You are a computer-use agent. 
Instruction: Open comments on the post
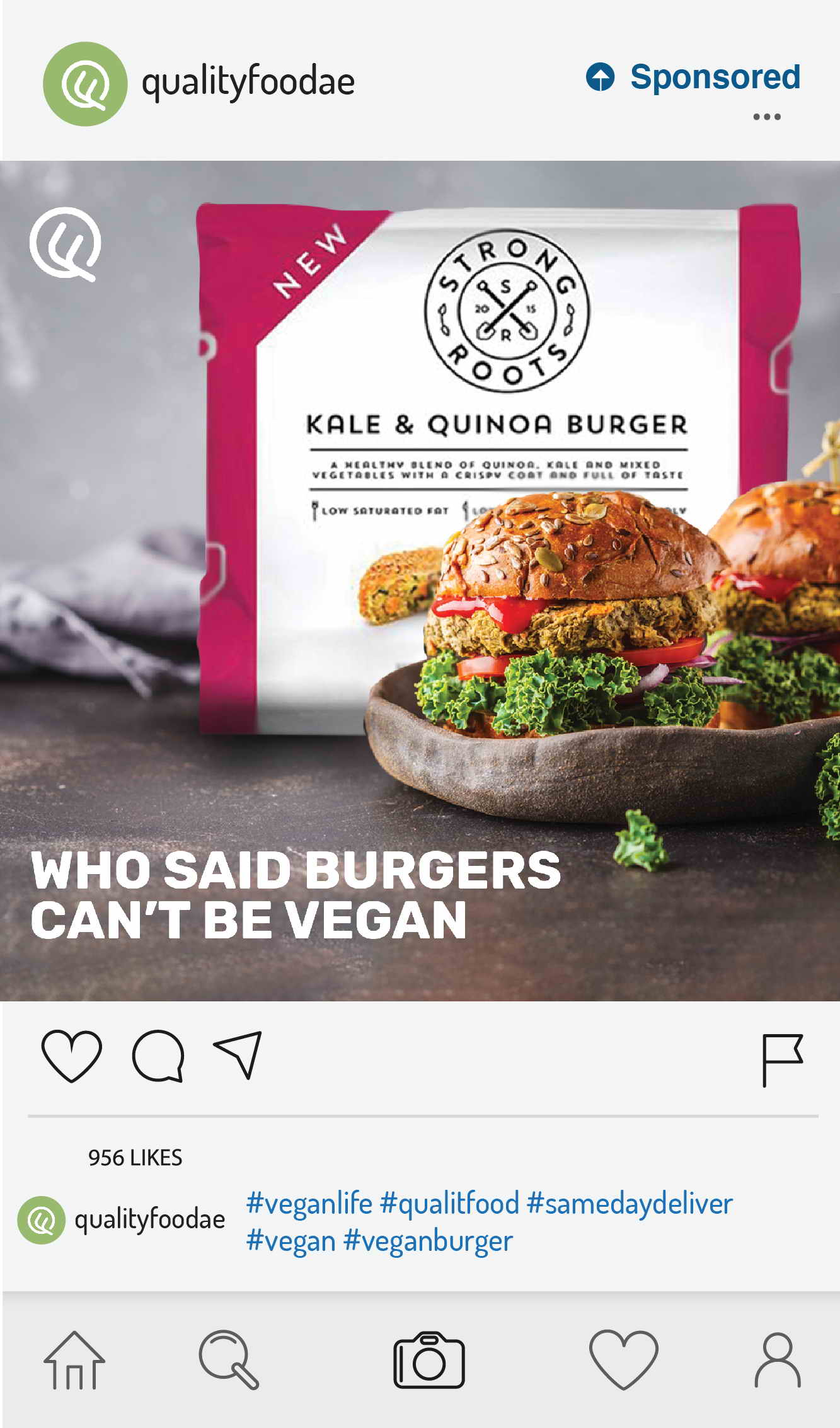(x=158, y=1056)
